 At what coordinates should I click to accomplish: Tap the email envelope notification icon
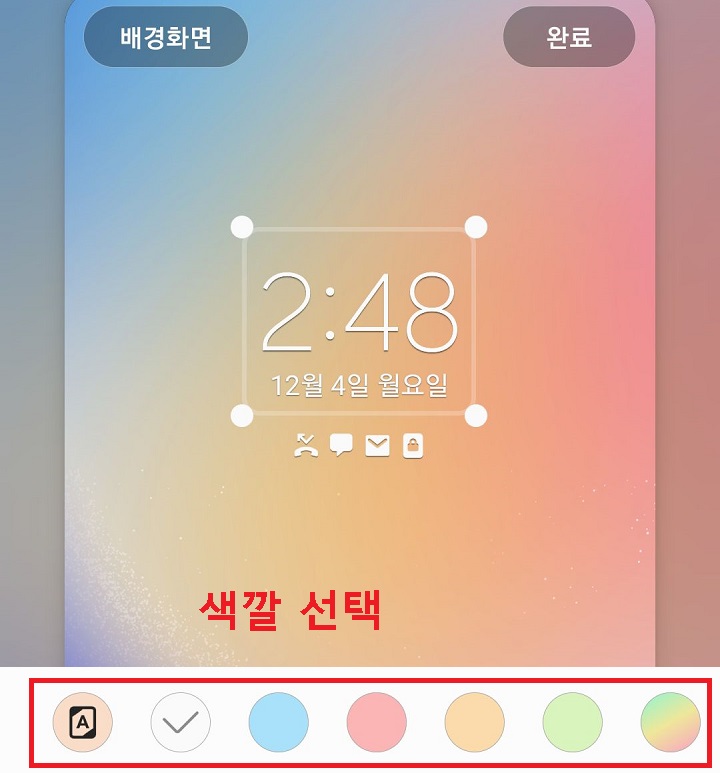pos(377,447)
